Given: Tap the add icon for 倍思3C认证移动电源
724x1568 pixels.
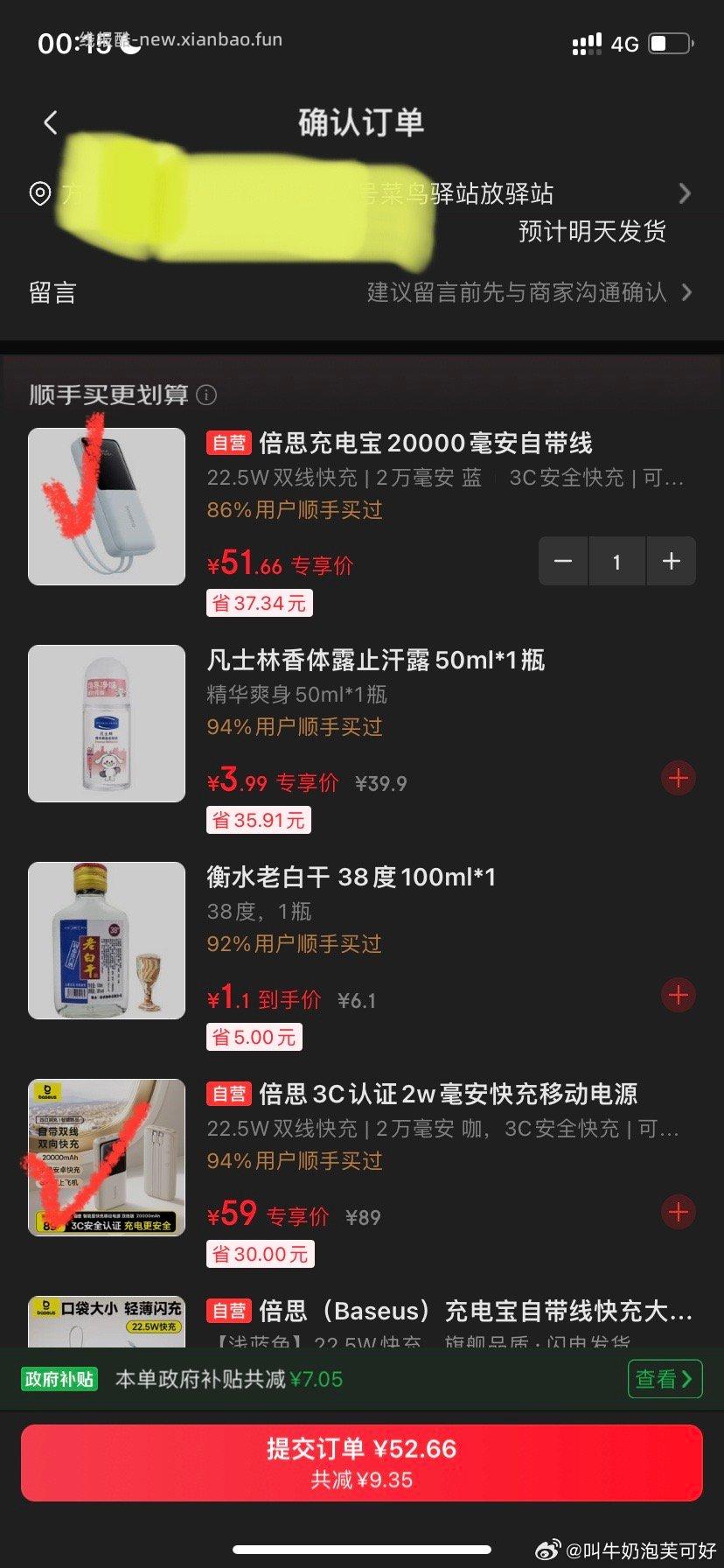Looking at the screenshot, I should [678, 1213].
